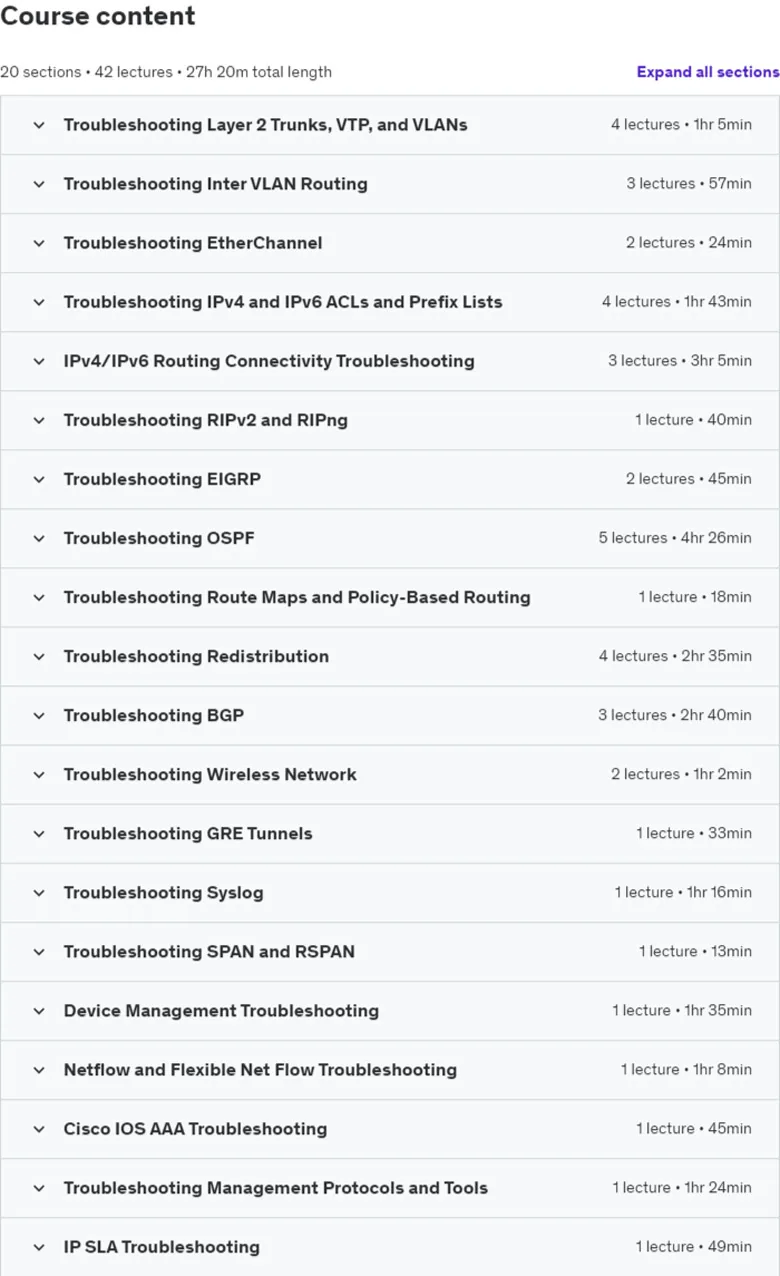Image resolution: width=780 pixels, height=1276 pixels.
Task: Expand Troubleshooting Layer 2 Trunks, VTP, and VLANs
Action: pos(390,125)
